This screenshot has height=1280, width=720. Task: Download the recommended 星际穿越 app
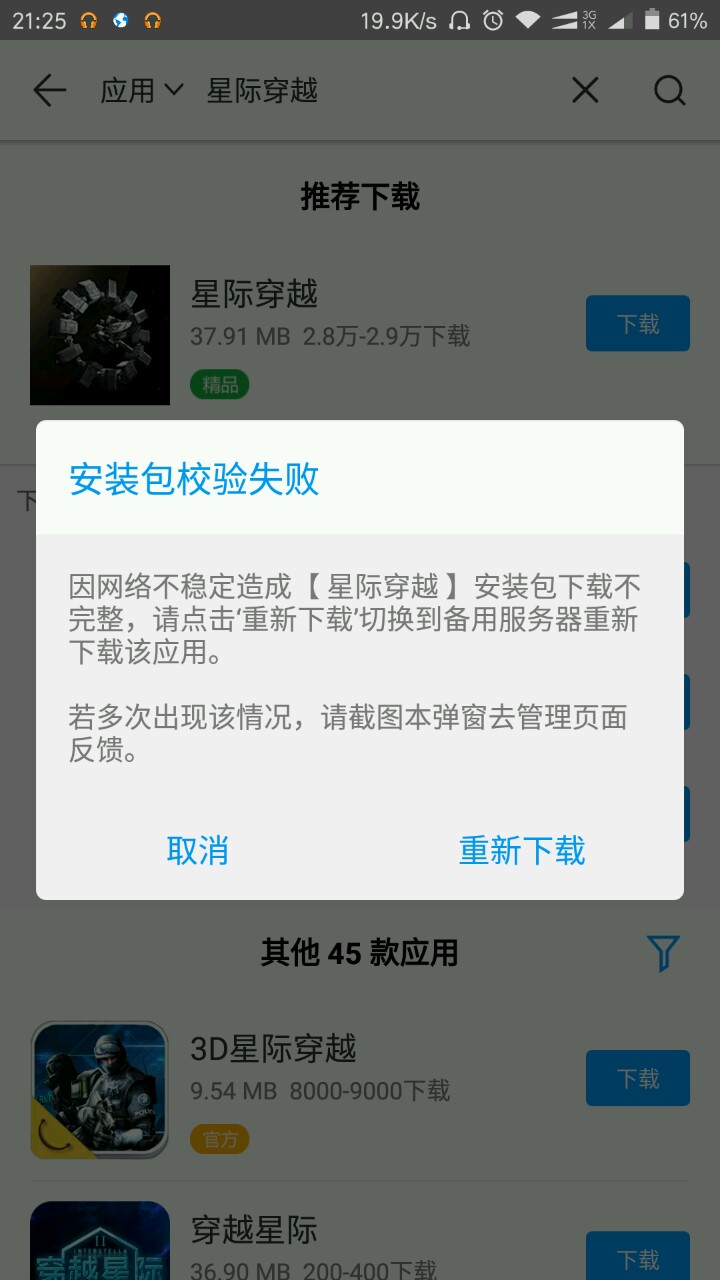pyautogui.click(x=638, y=323)
